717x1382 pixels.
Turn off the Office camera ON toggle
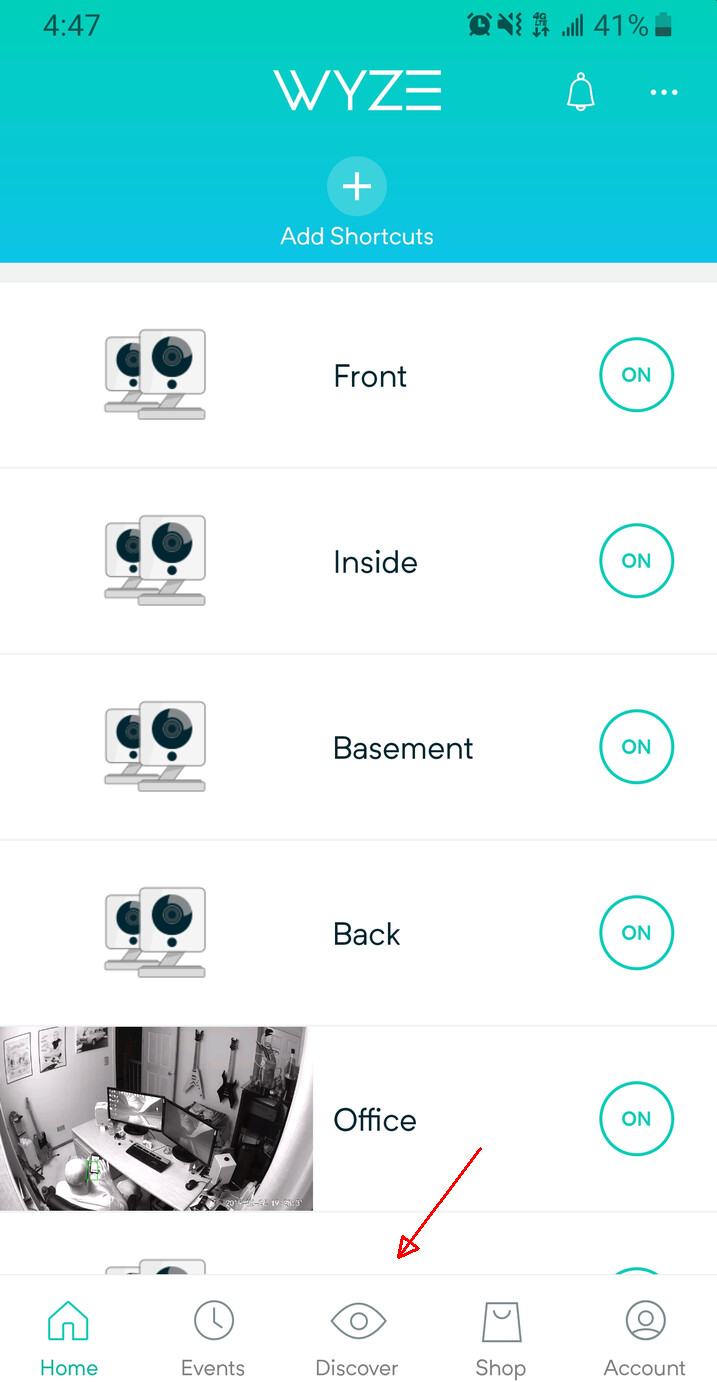coord(636,1119)
